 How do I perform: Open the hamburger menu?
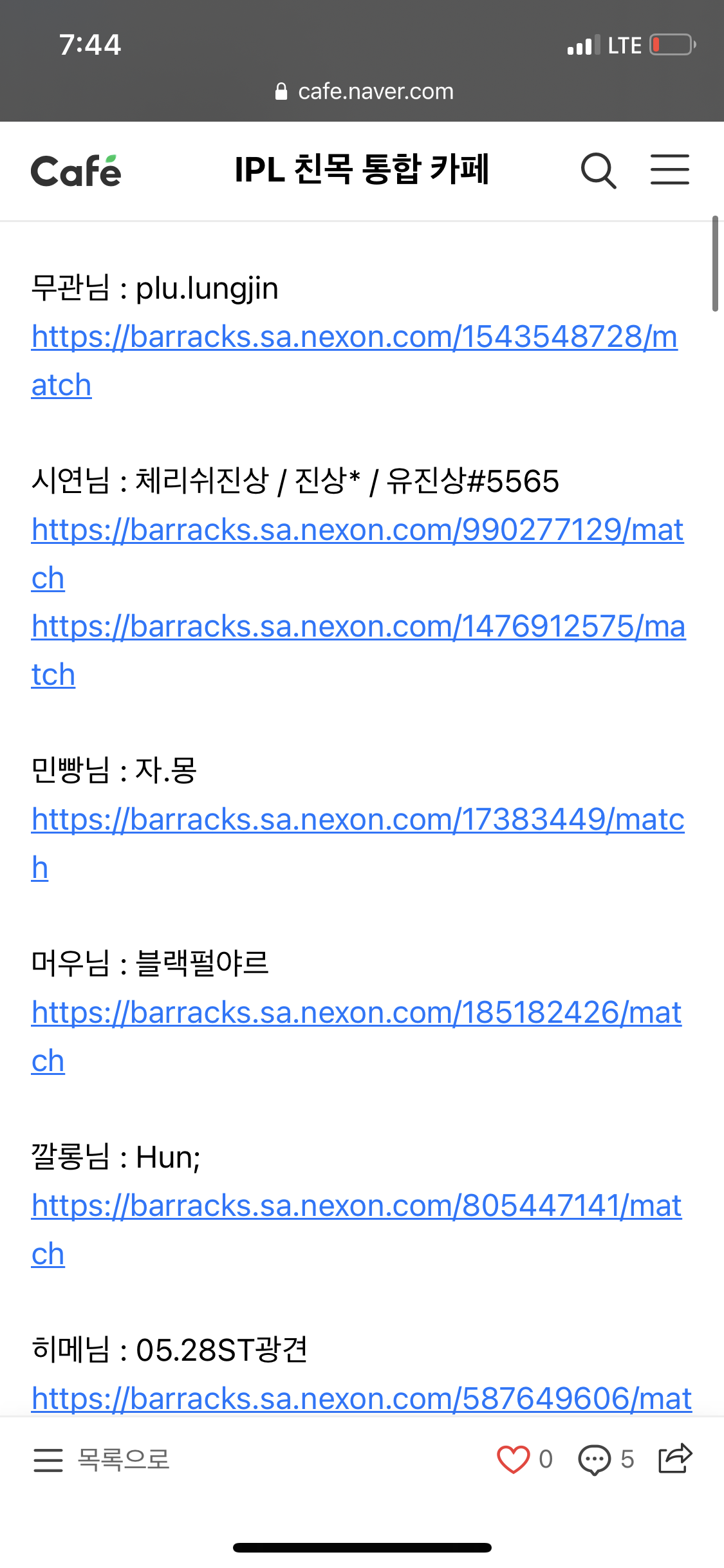[x=669, y=171]
